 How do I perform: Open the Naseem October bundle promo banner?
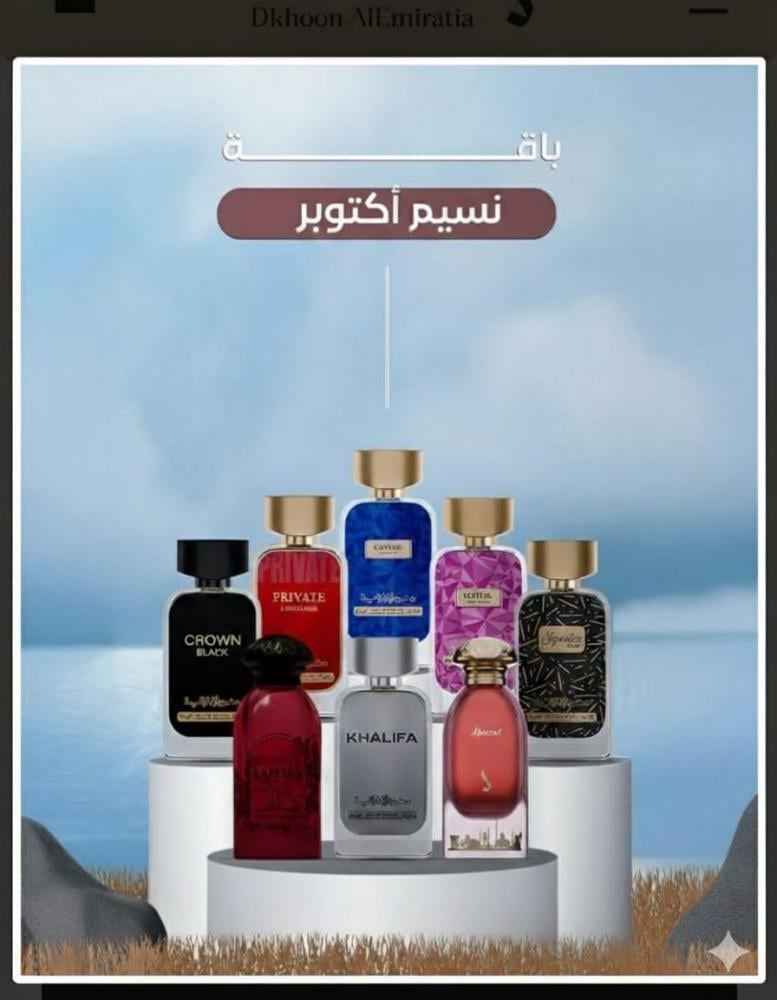[388, 520]
